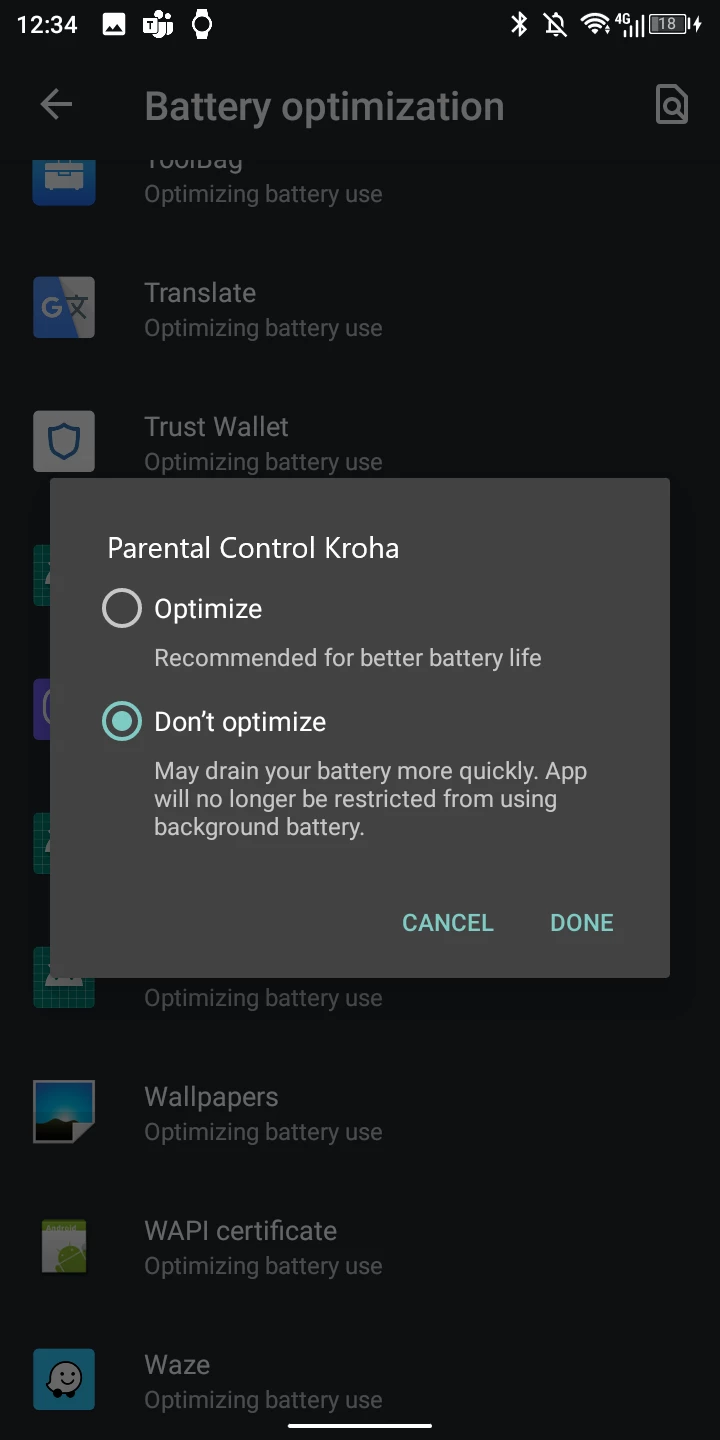Cancel the battery optimization dialog

[x=447, y=923]
